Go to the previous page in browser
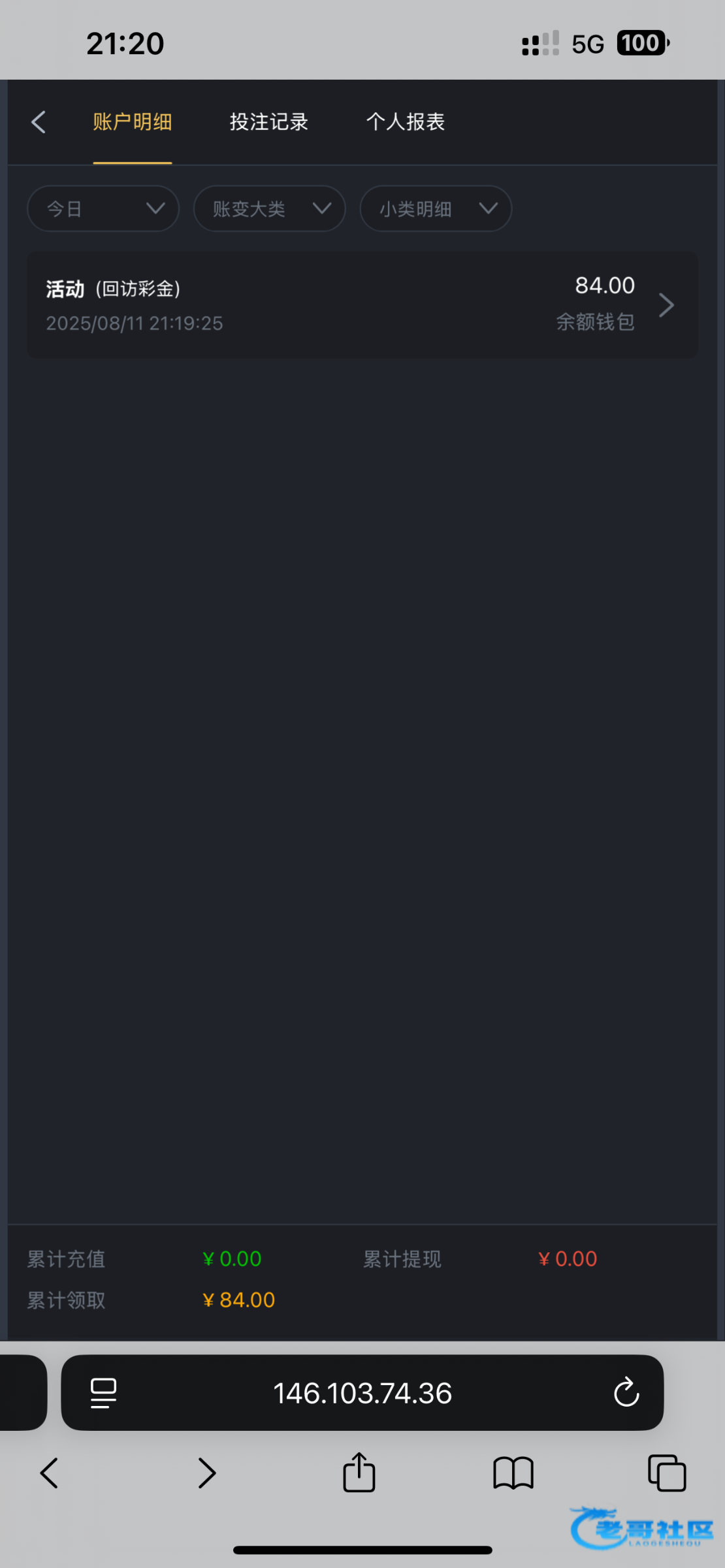 click(x=50, y=1473)
